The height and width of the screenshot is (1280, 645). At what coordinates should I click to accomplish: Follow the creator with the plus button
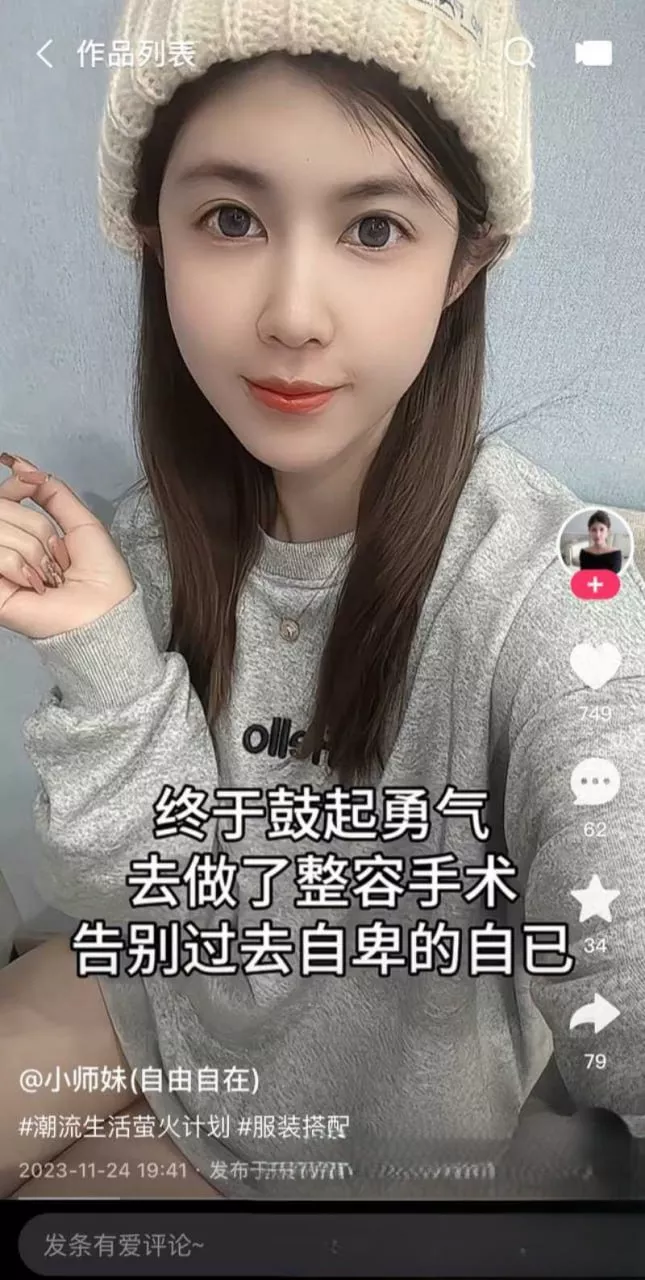(x=595, y=586)
